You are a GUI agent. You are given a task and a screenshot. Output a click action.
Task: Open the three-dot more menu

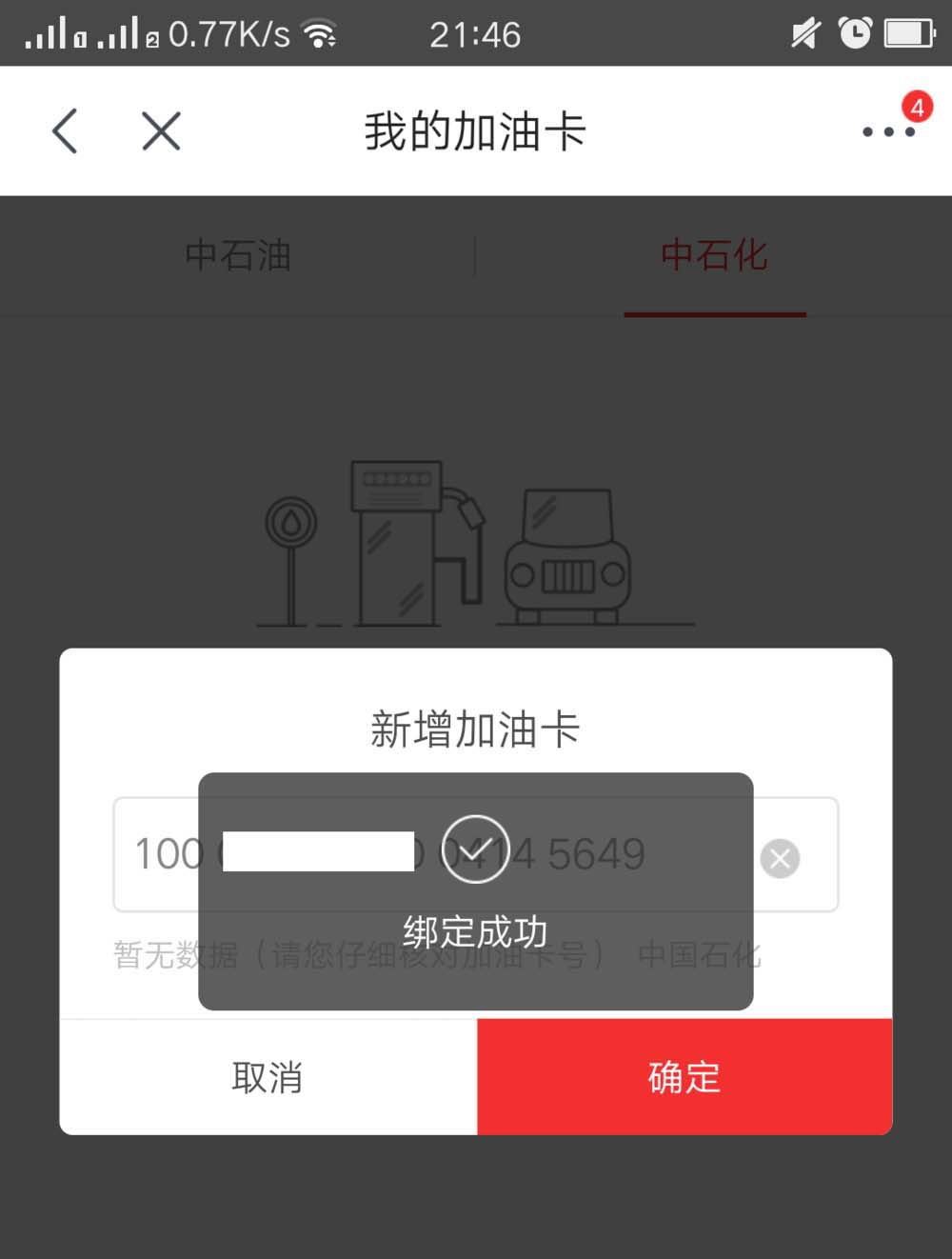(888, 131)
